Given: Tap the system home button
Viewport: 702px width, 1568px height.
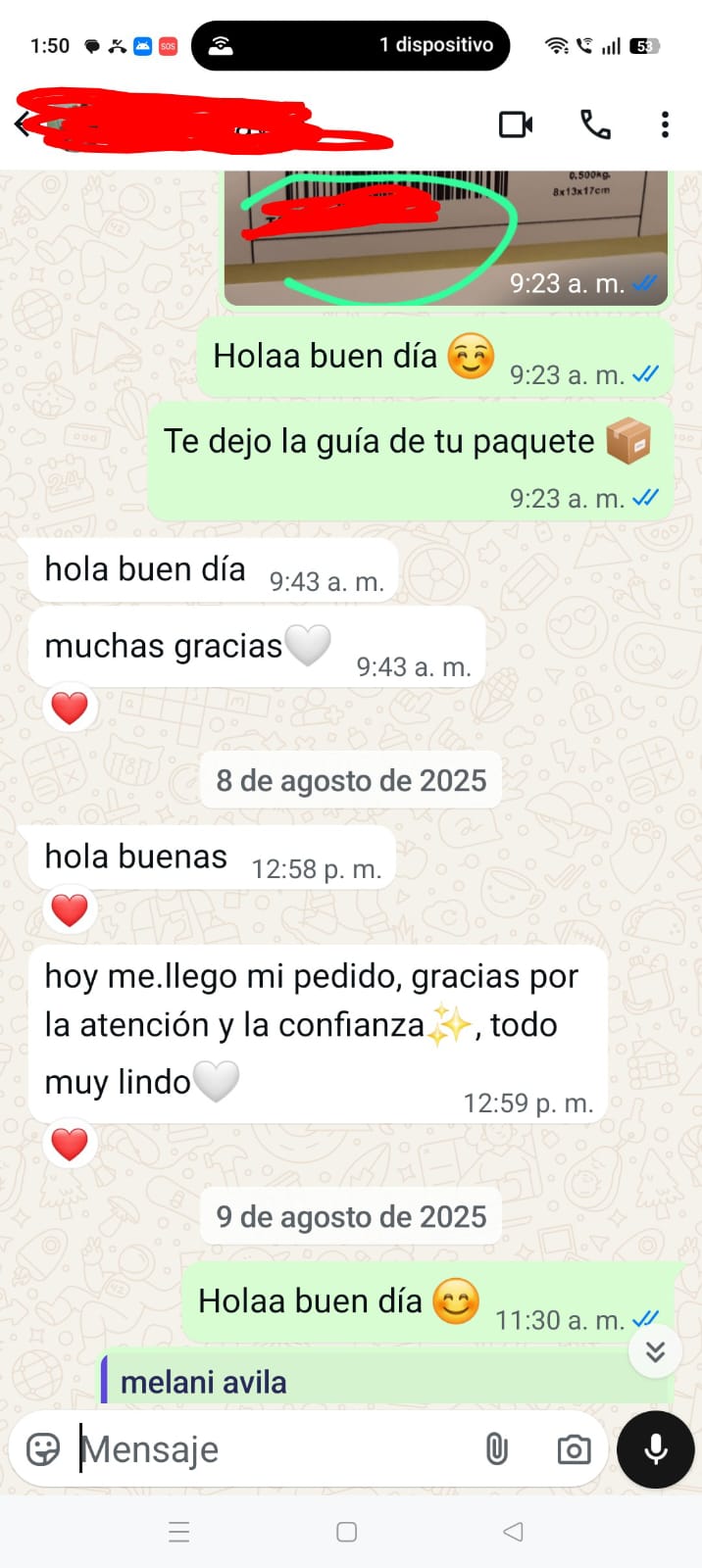Looking at the screenshot, I should 346,1532.
